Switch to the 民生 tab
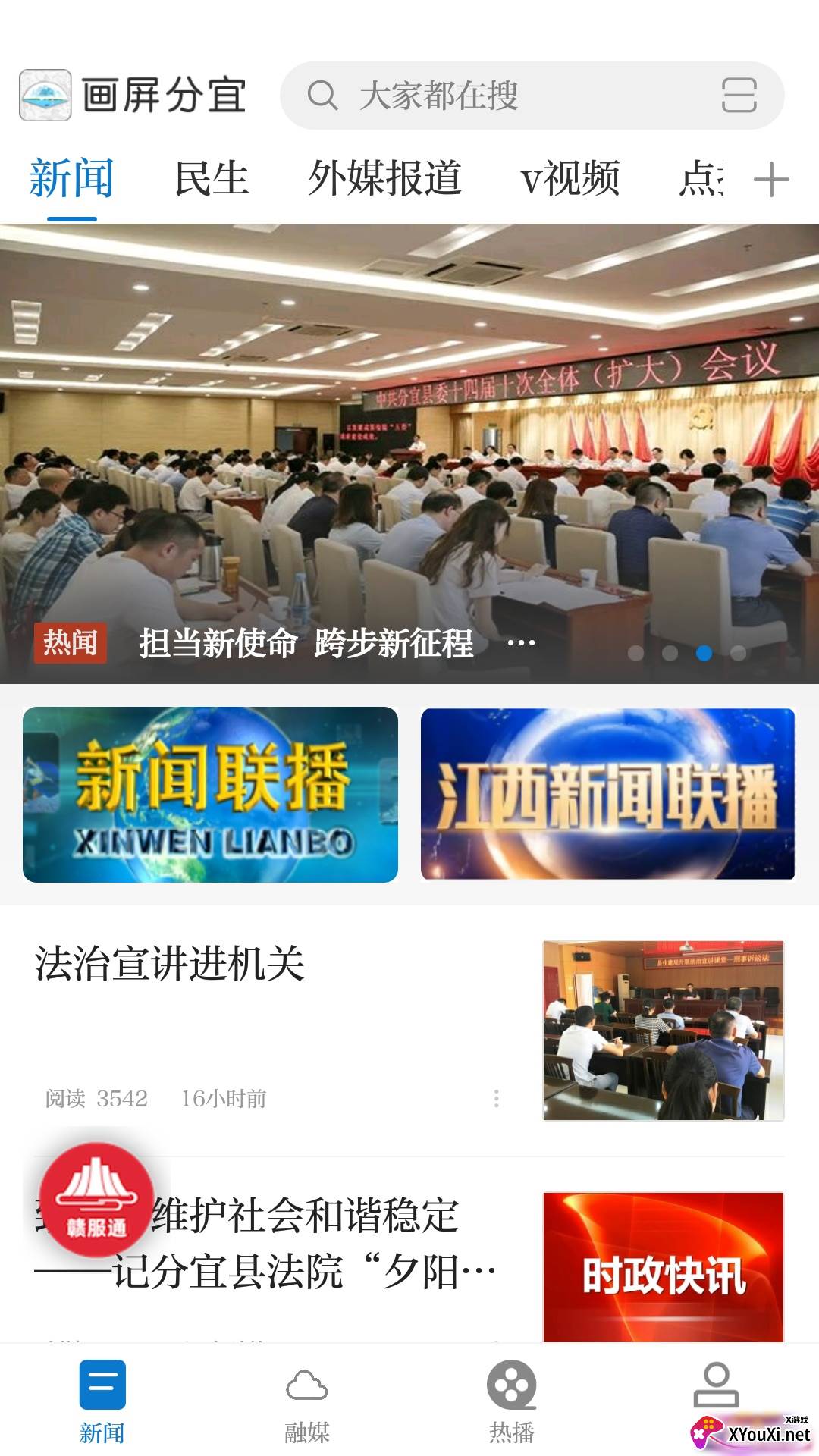Screen dimensions: 819x1456 tap(212, 179)
